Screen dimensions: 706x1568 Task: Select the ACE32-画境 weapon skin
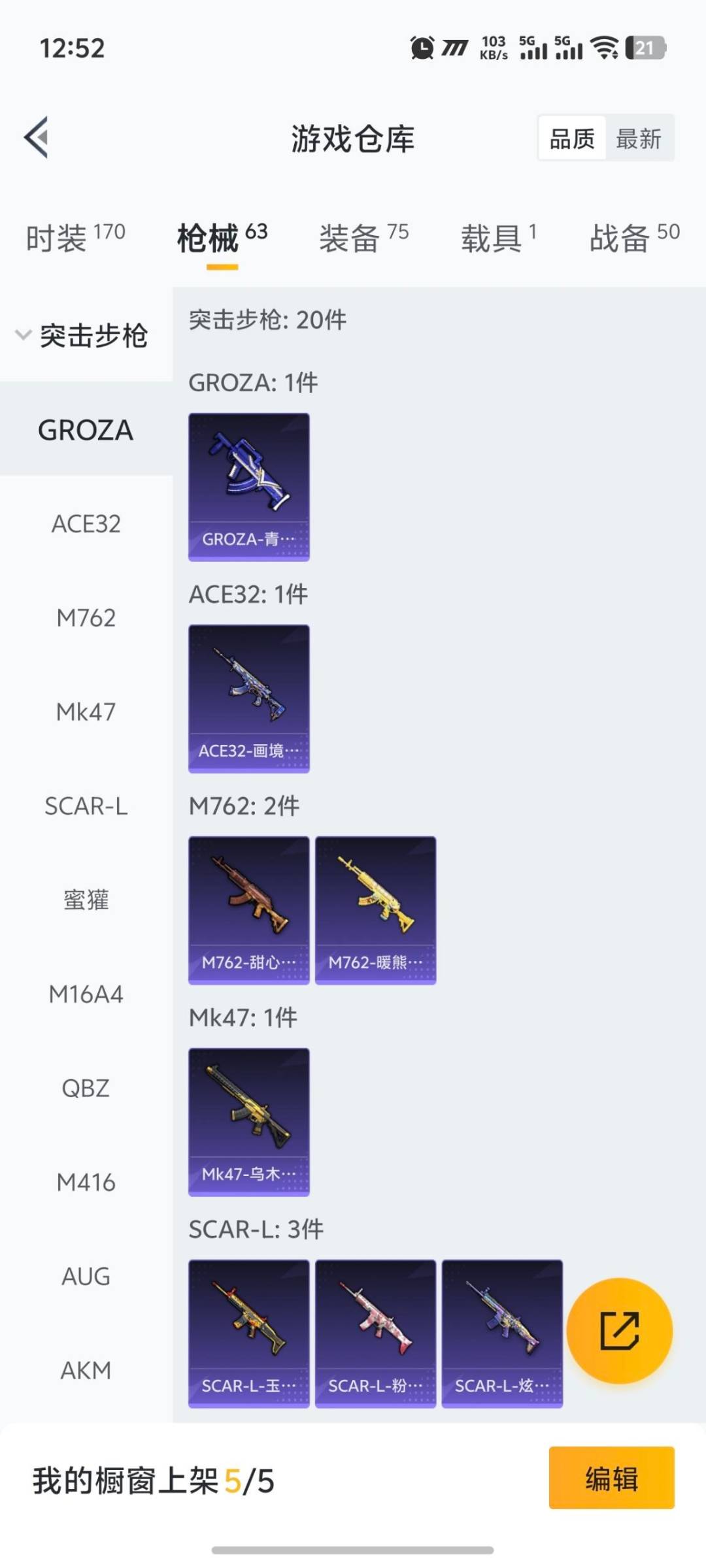248,698
